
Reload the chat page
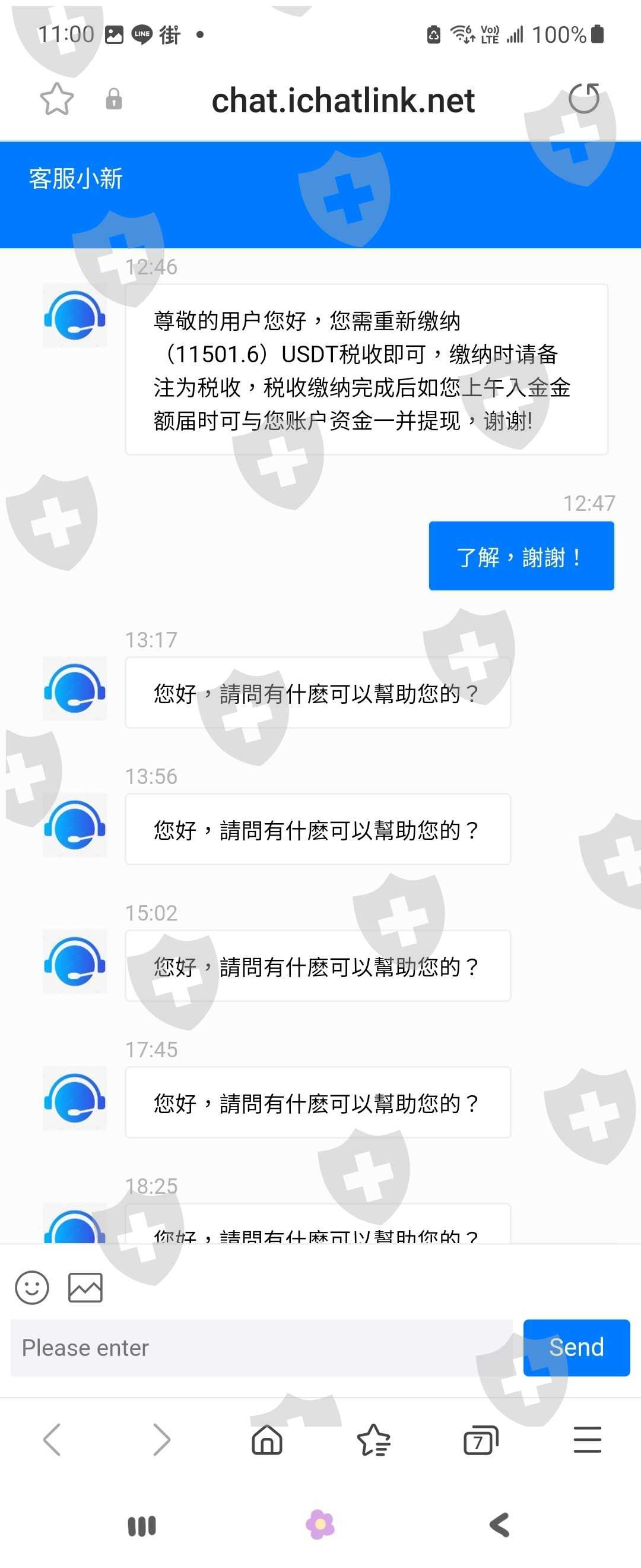click(x=583, y=99)
